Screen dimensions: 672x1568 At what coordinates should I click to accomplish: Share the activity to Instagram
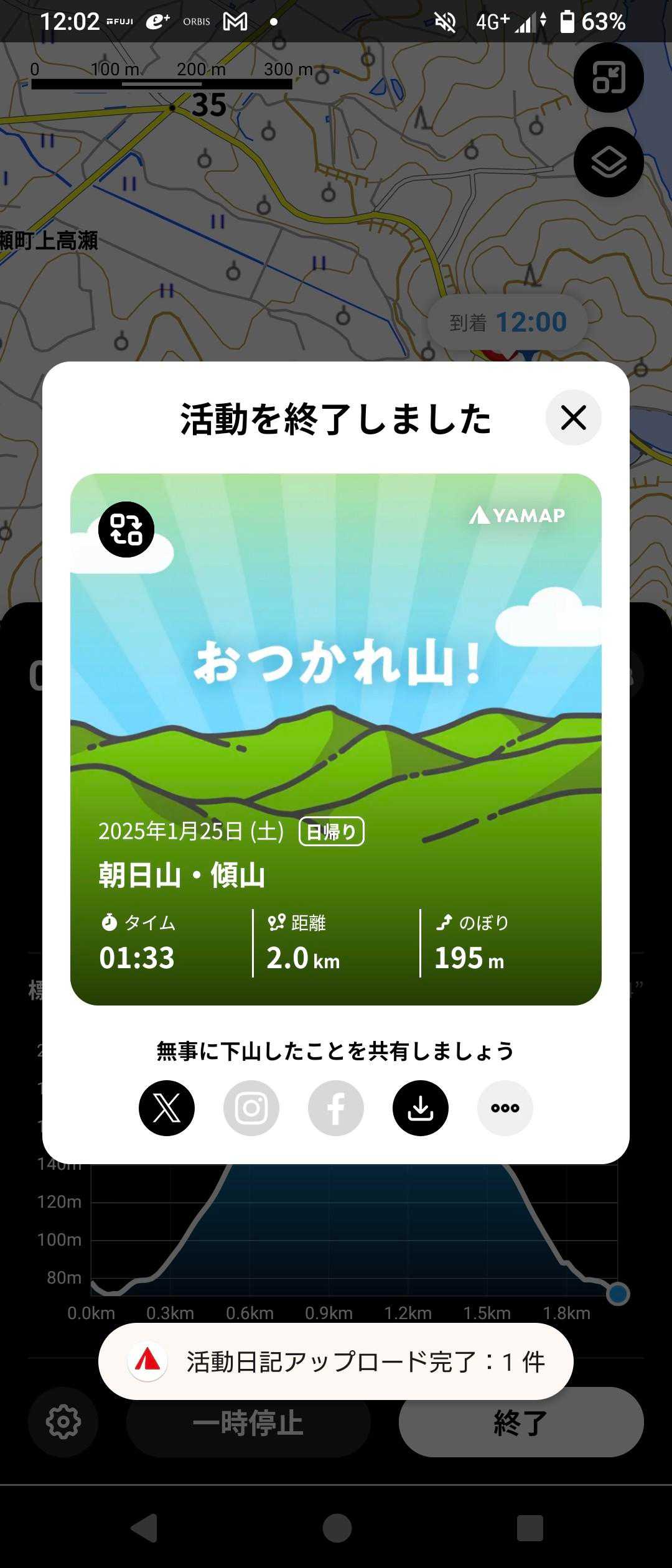click(251, 1108)
